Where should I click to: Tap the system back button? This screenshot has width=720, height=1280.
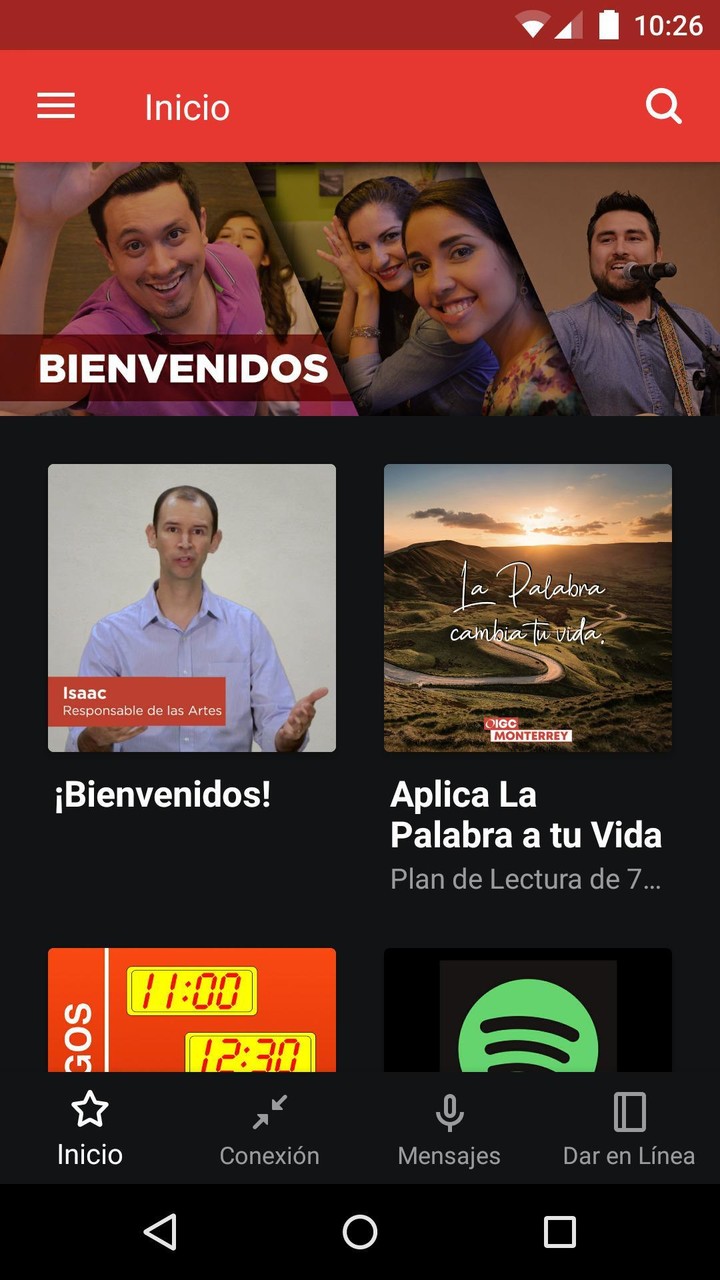(x=160, y=1232)
